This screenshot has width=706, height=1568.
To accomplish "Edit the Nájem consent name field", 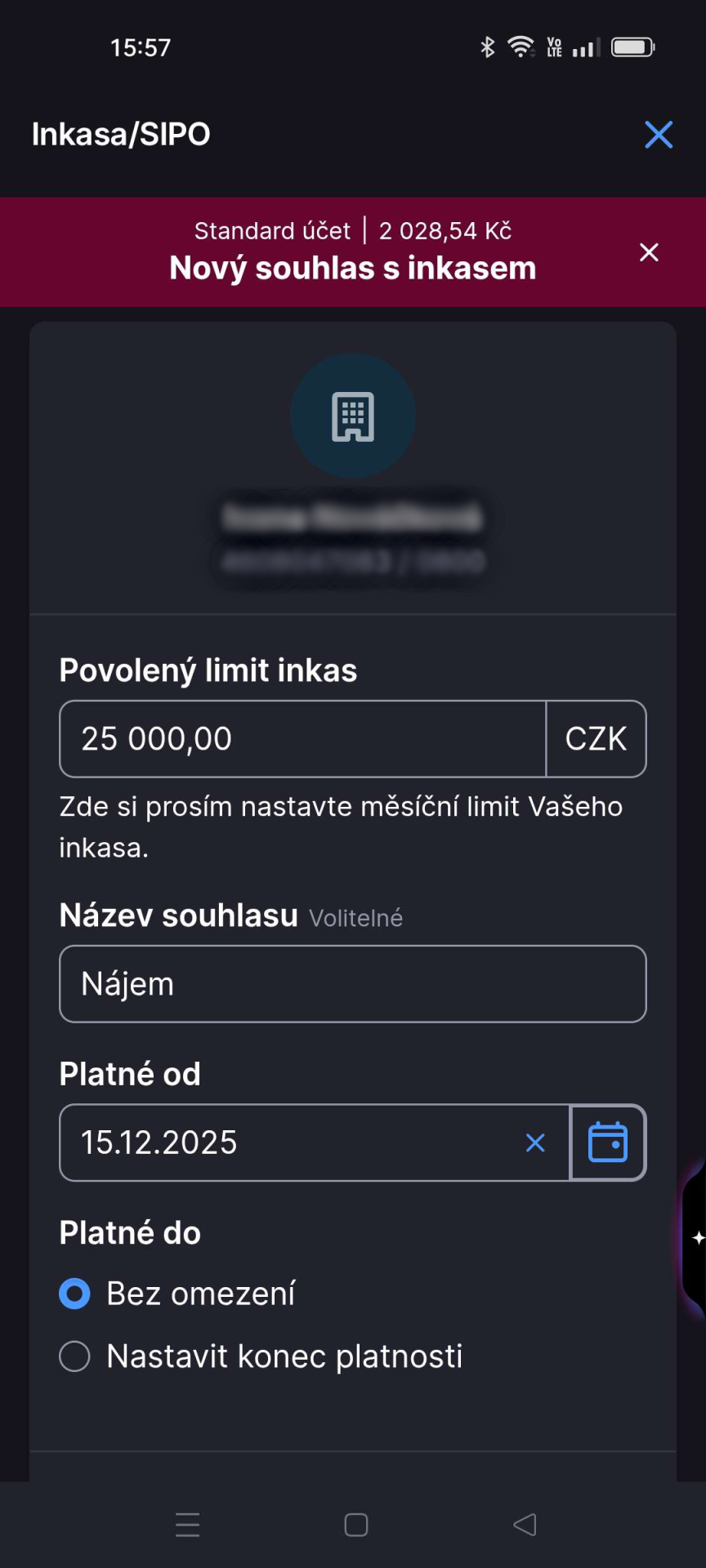I will click(x=353, y=984).
